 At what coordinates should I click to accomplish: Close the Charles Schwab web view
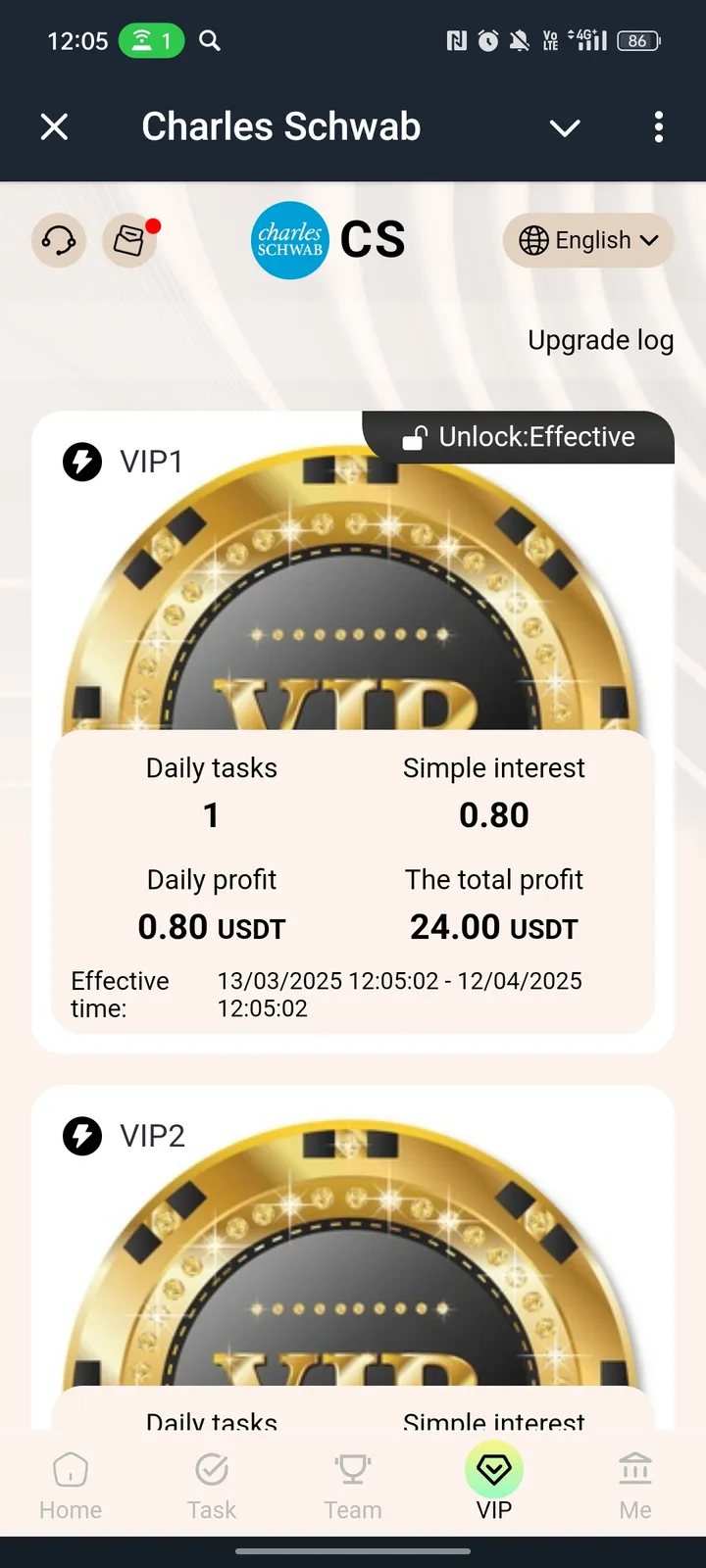point(55,126)
